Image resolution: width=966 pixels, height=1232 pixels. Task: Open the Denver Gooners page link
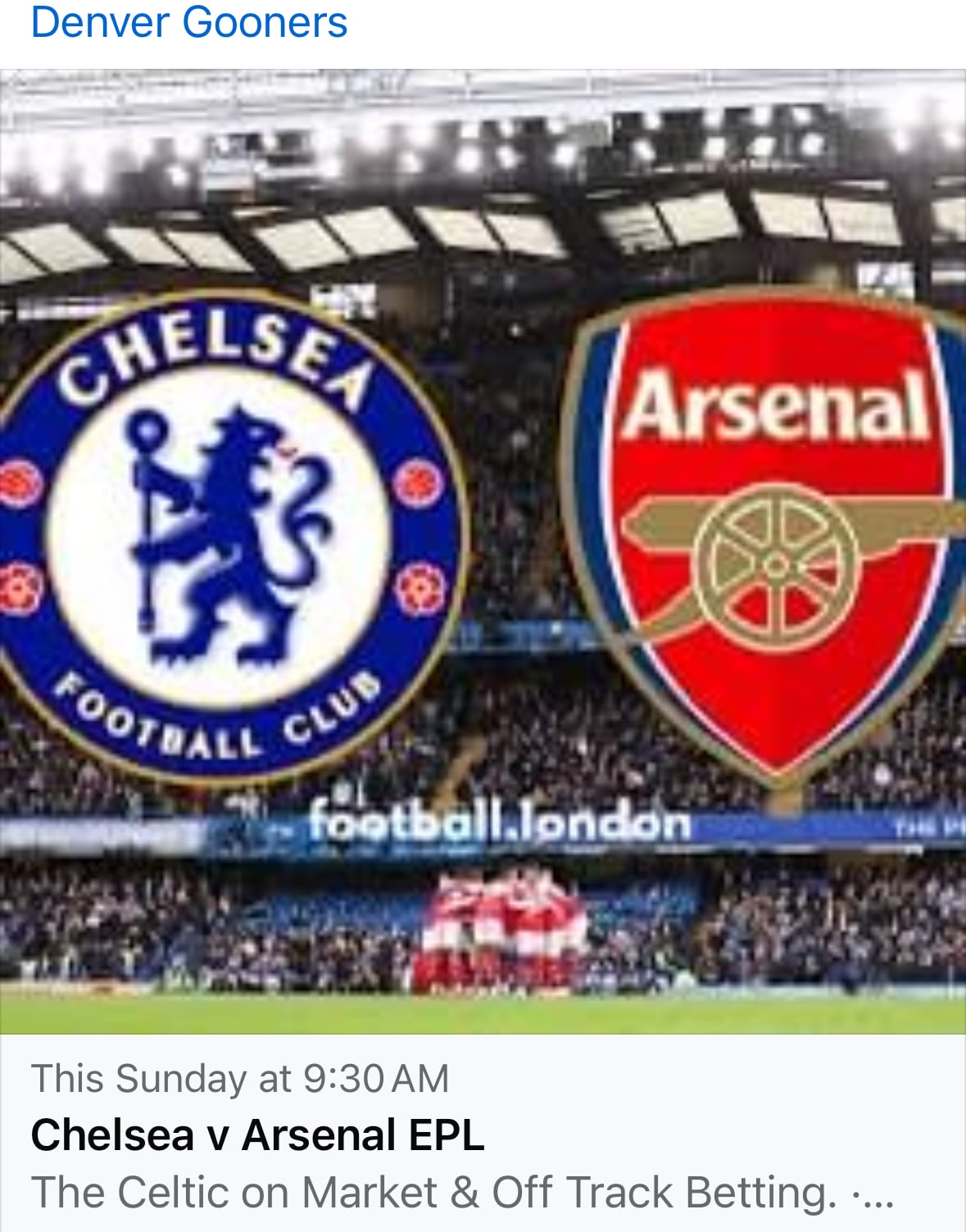click(188, 22)
